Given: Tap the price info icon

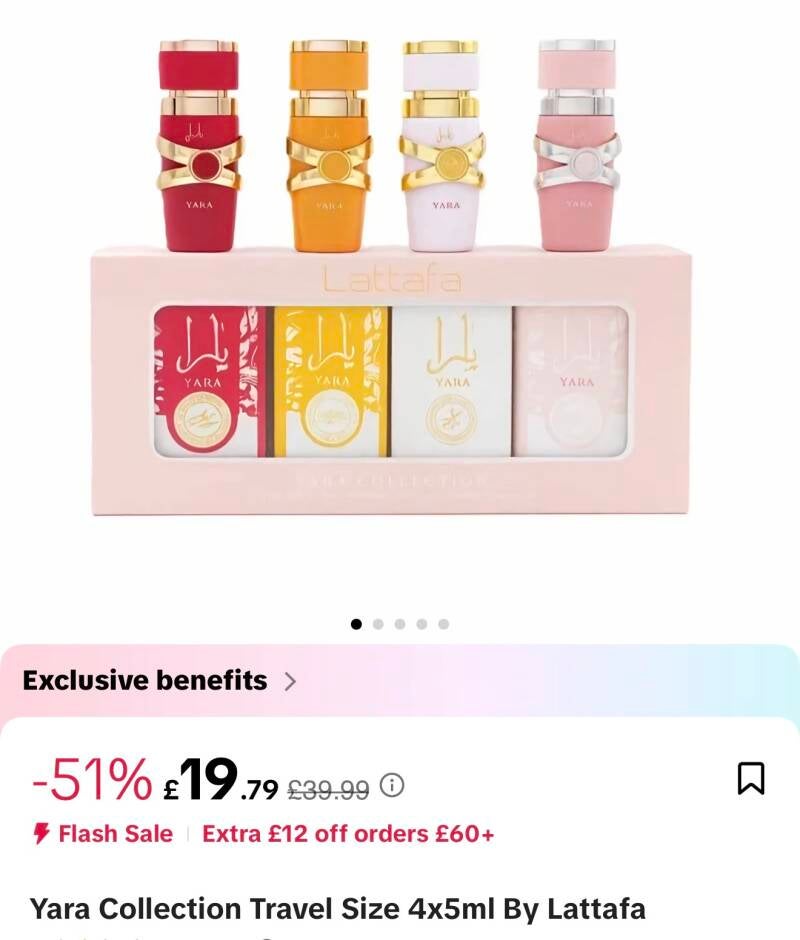Looking at the screenshot, I should (x=392, y=785).
